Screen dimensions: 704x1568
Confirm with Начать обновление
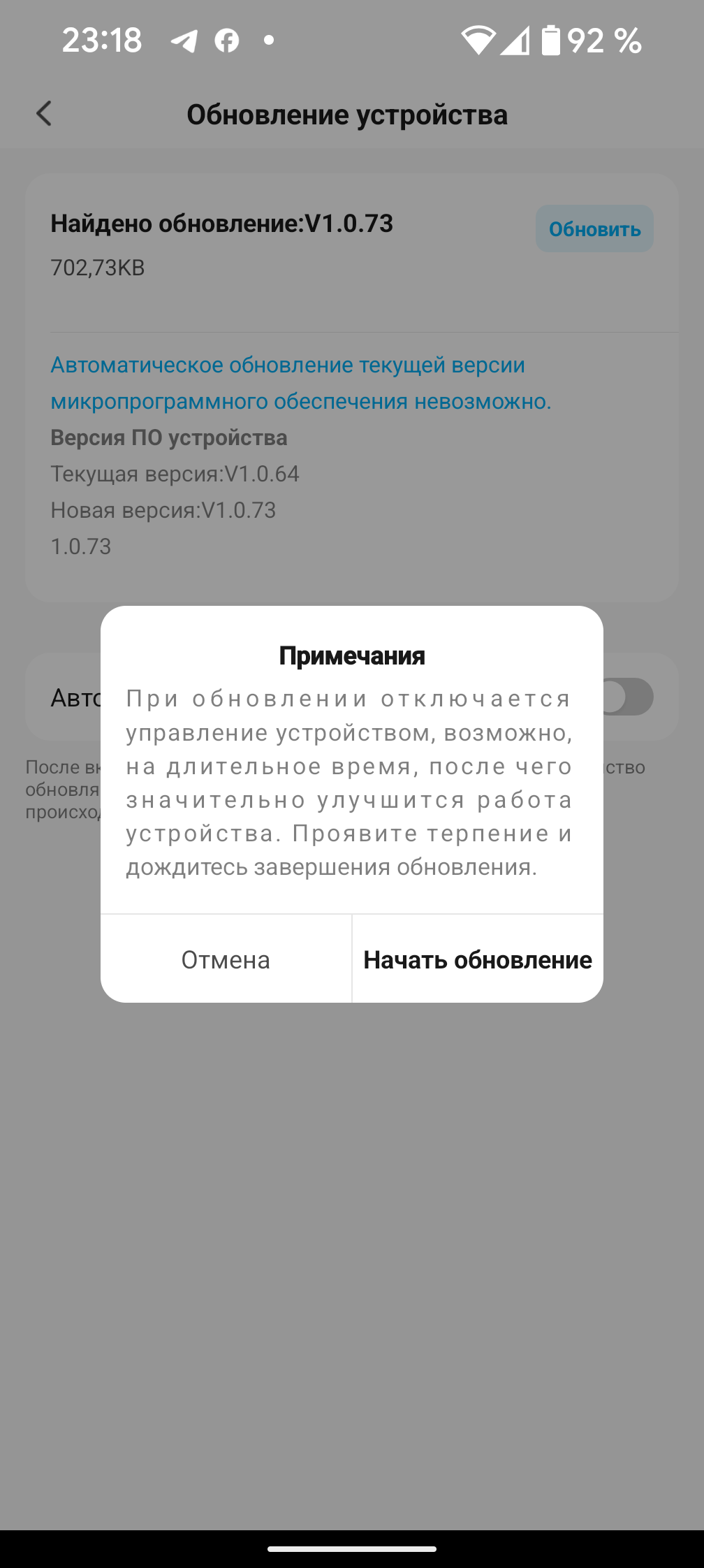coord(478,959)
